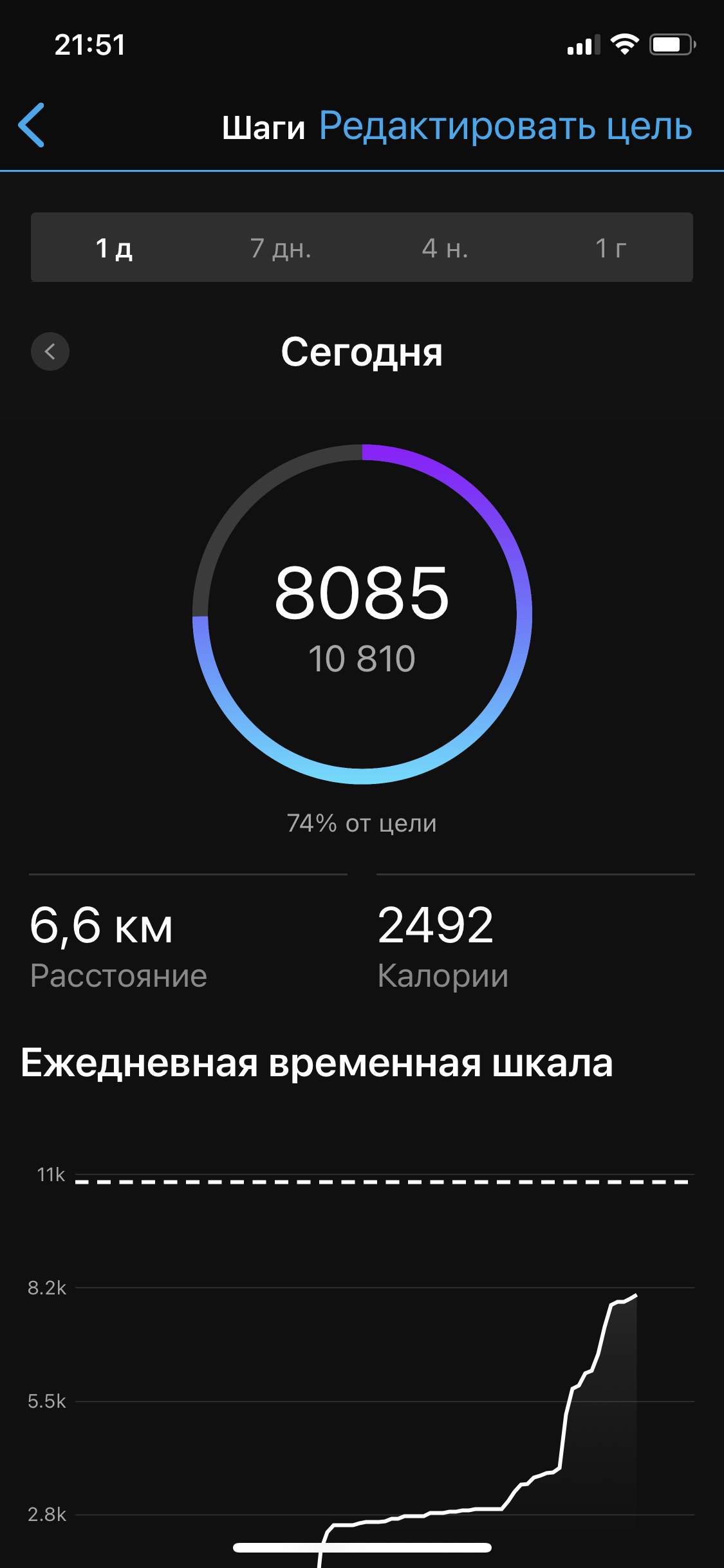Collapse the period selector bar
The height and width of the screenshot is (1568, 724).
tap(362, 247)
